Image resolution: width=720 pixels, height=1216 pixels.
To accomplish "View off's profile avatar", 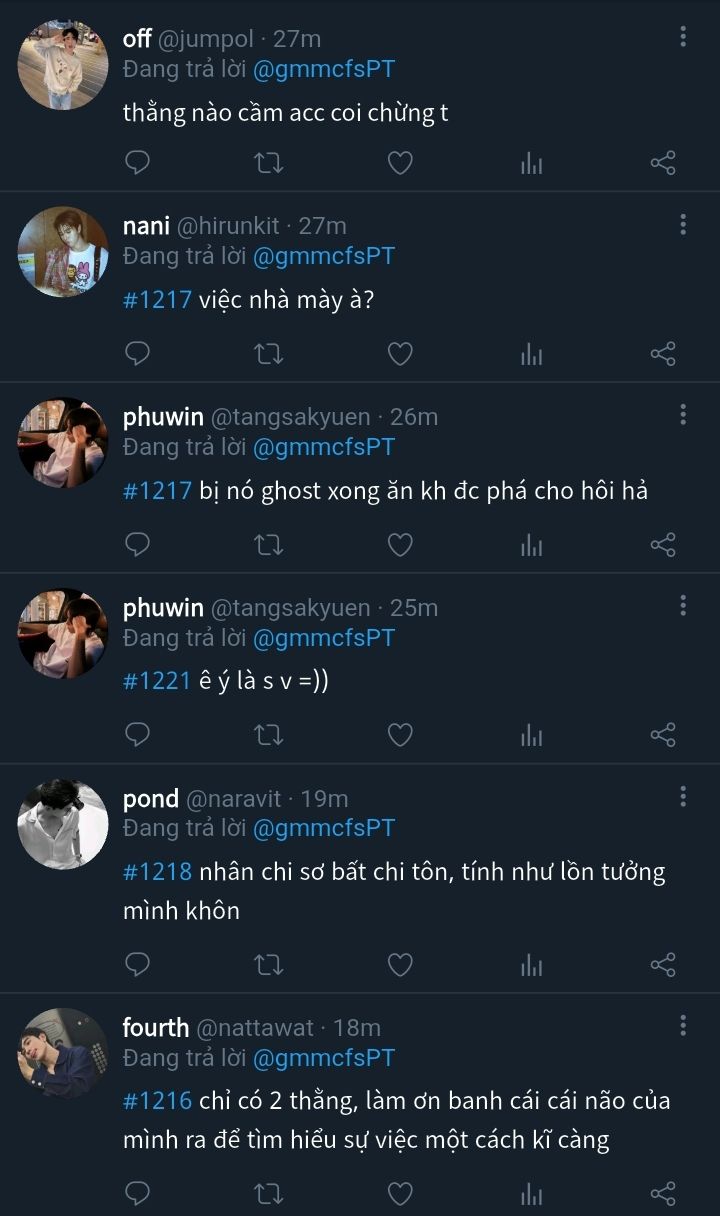I will tap(63, 65).
